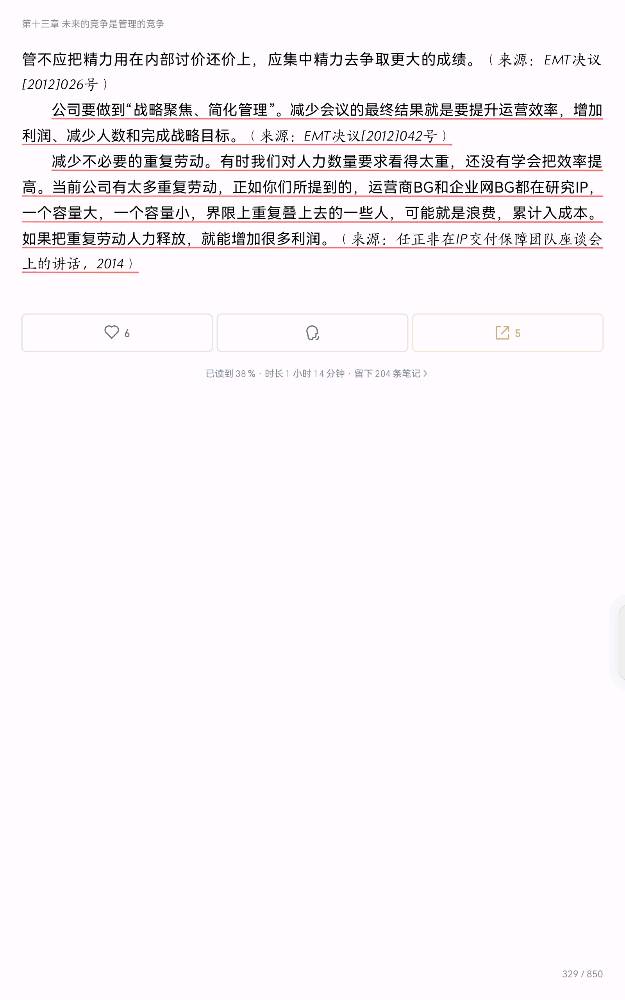Image resolution: width=625 pixels, height=1000 pixels.
Task: Share this chapter using the share button
Action: (x=507, y=333)
